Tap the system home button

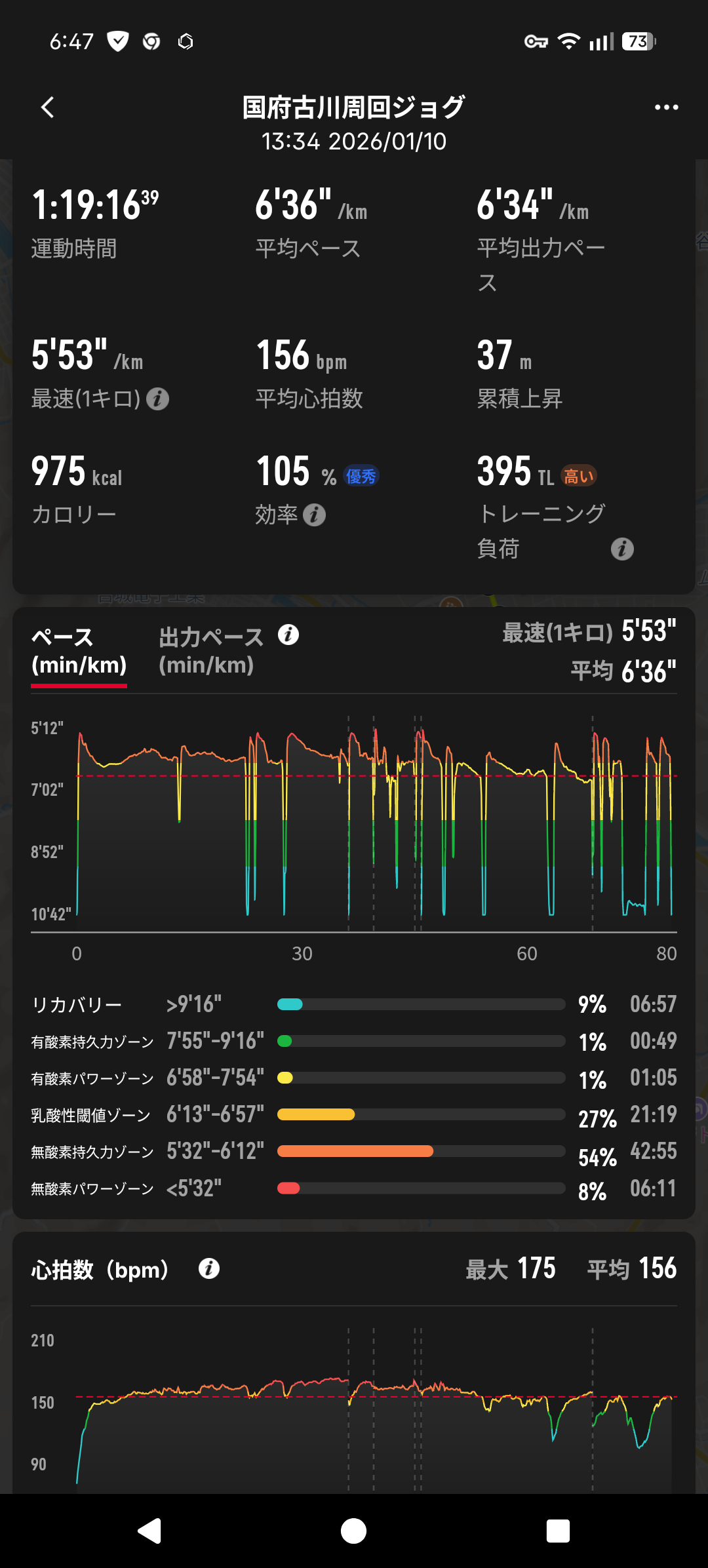tap(354, 1531)
